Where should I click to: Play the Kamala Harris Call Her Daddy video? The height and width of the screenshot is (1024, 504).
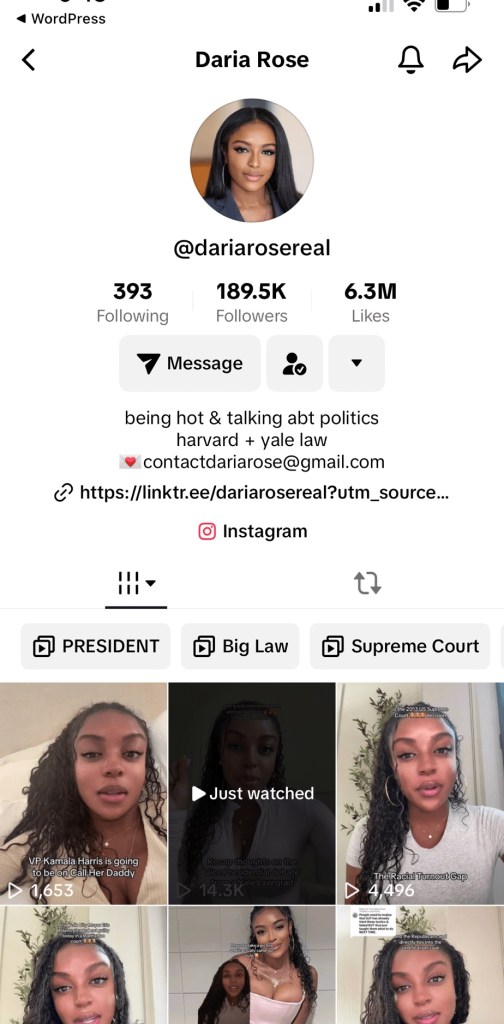click(x=84, y=793)
